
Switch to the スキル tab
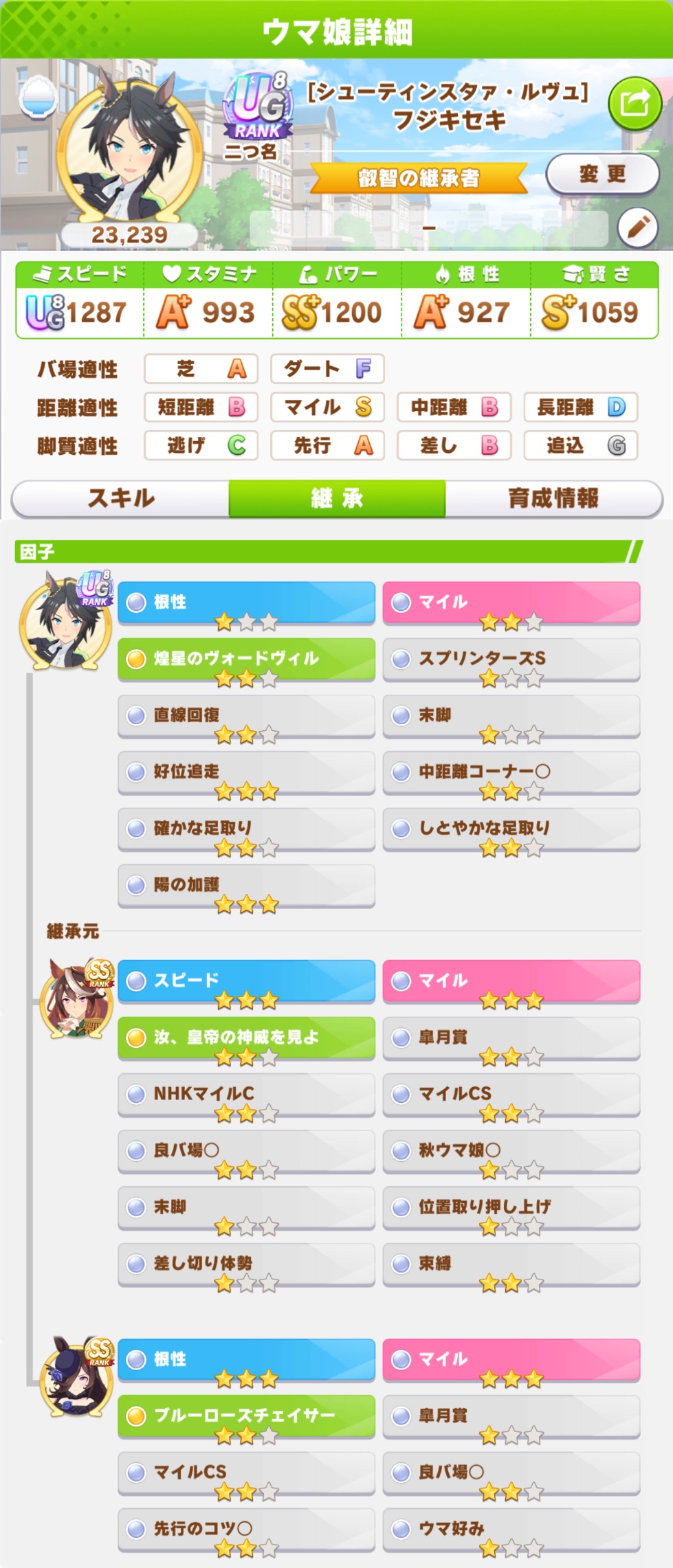[x=121, y=498]
